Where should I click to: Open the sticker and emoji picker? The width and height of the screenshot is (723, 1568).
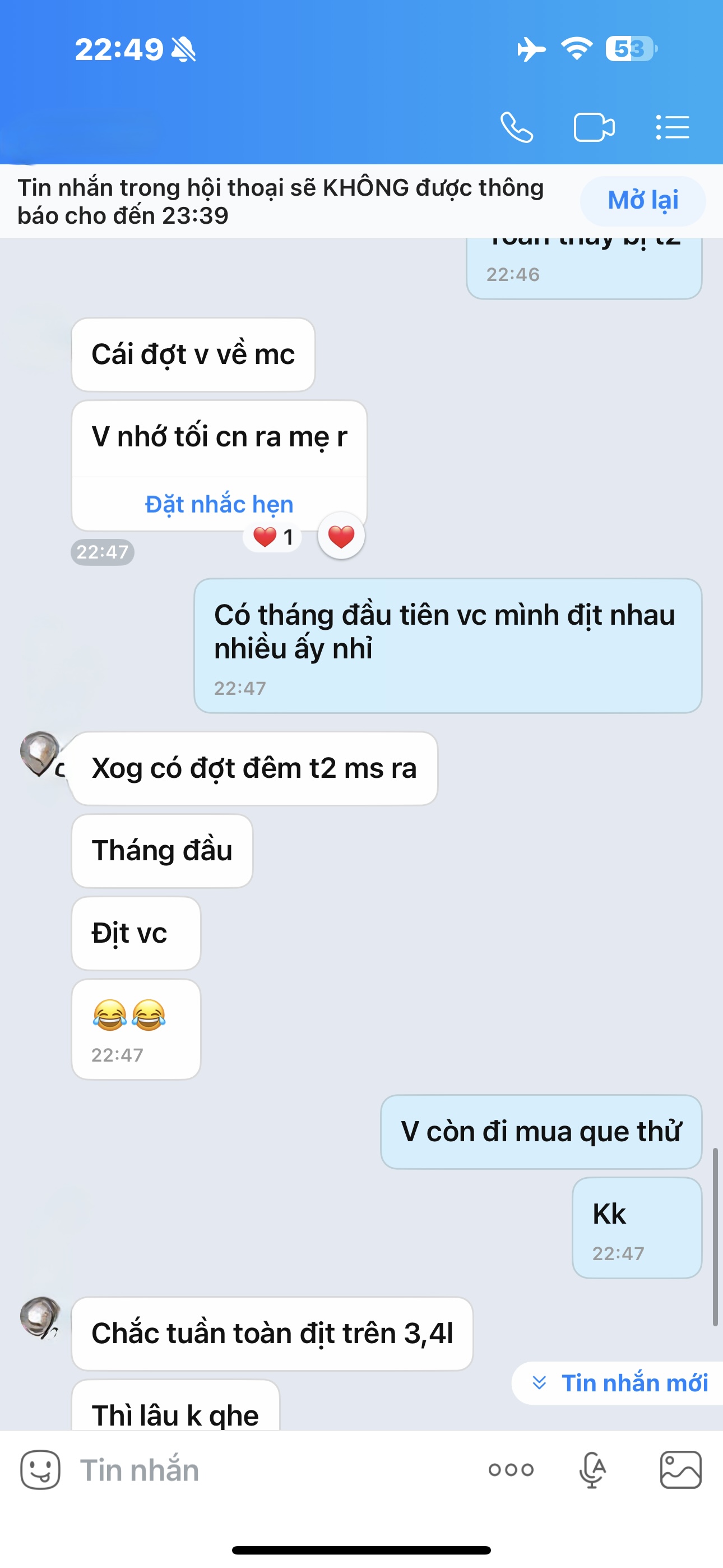pyautogui.click(x=40, y=1470)
